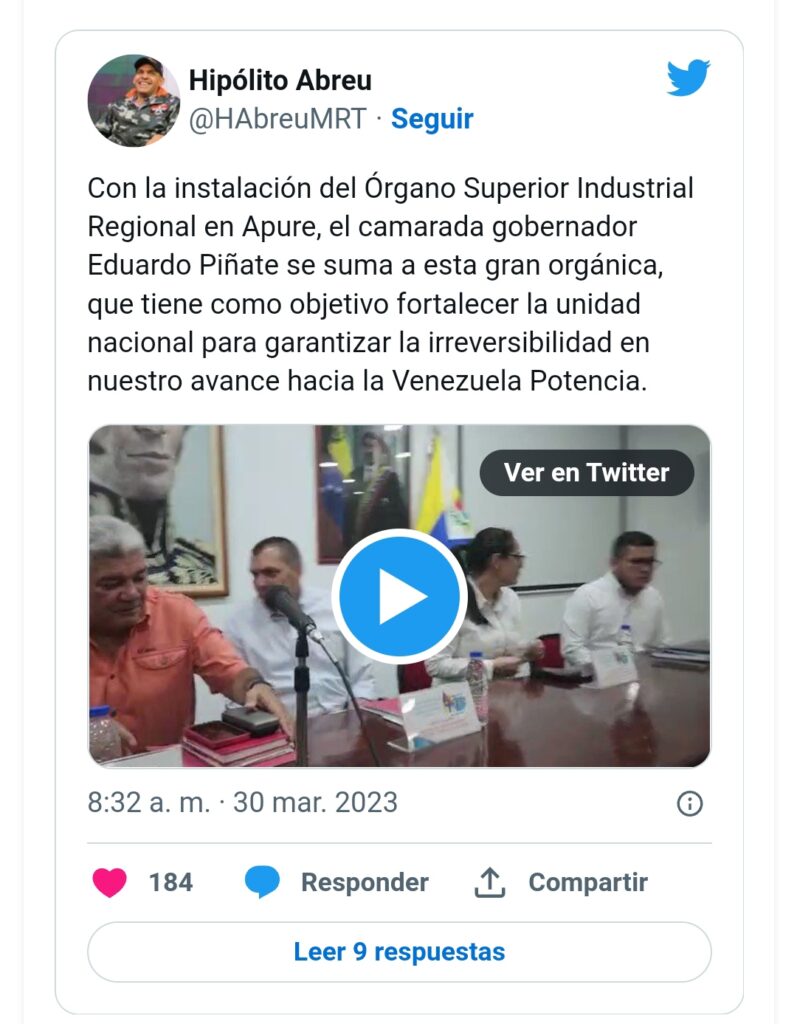Like this tweet with the heart
Viewport: 797px width, 1024px height.
pos(110,882)
